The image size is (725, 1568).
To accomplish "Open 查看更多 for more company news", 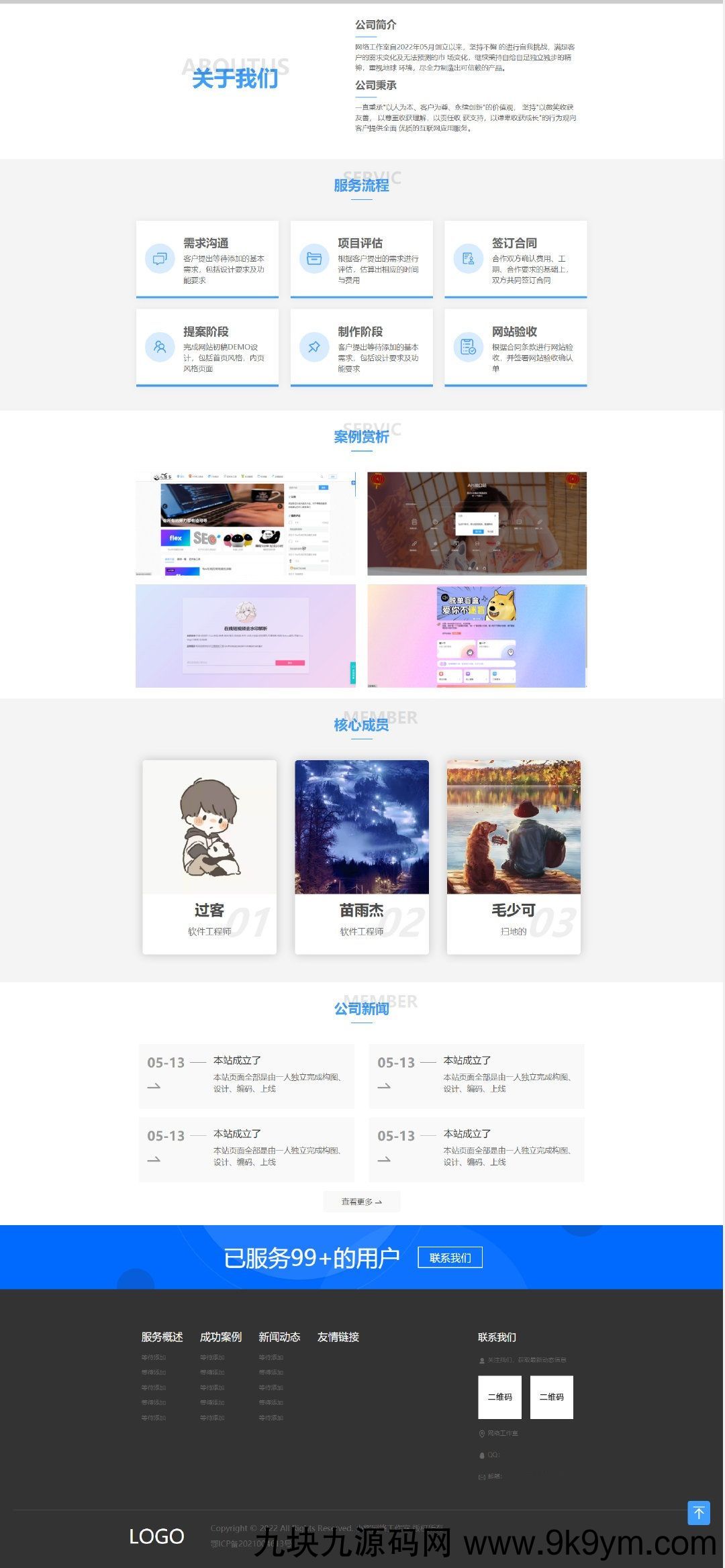I will tap(361, 1202).
